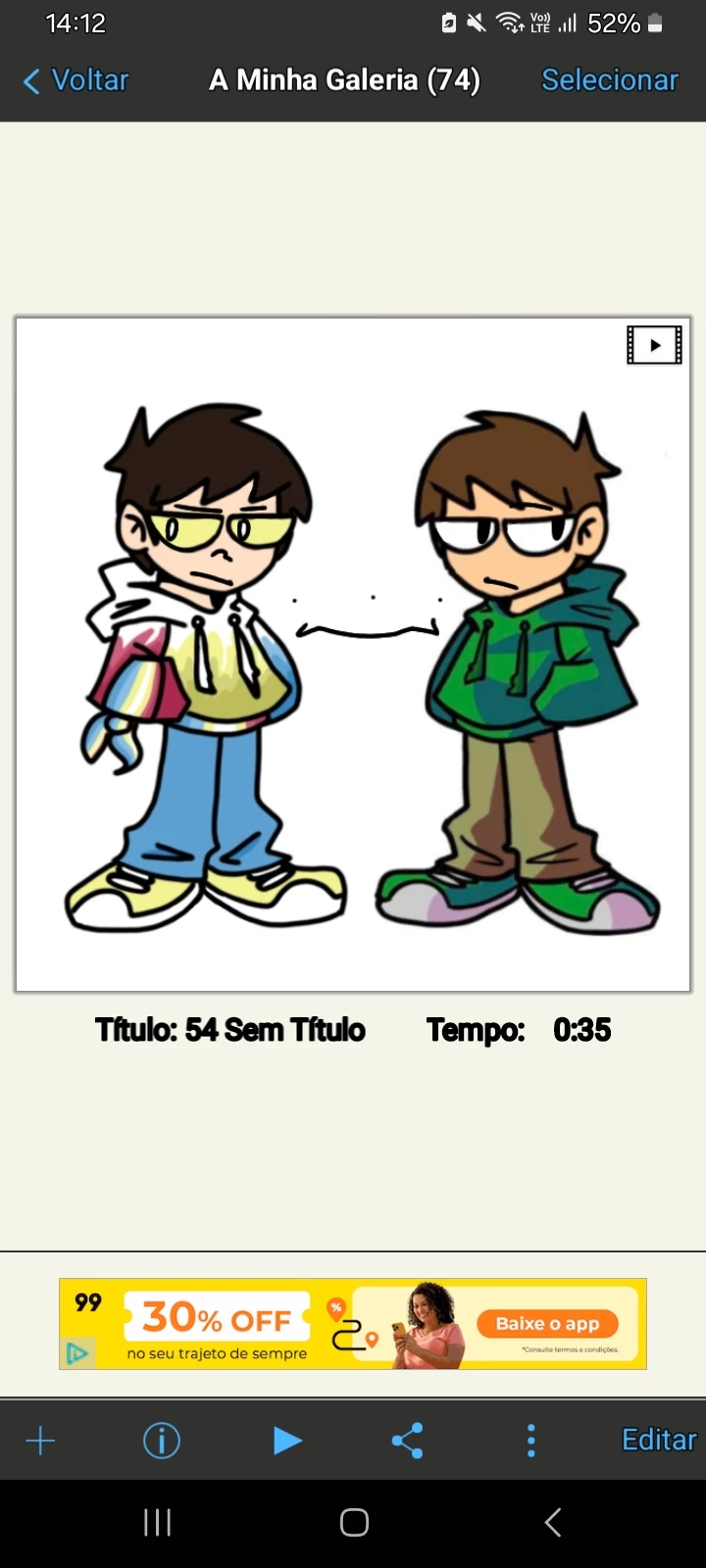Play the drawing time-lapse
The image size is (706, 1568).
pos(286,1441)
